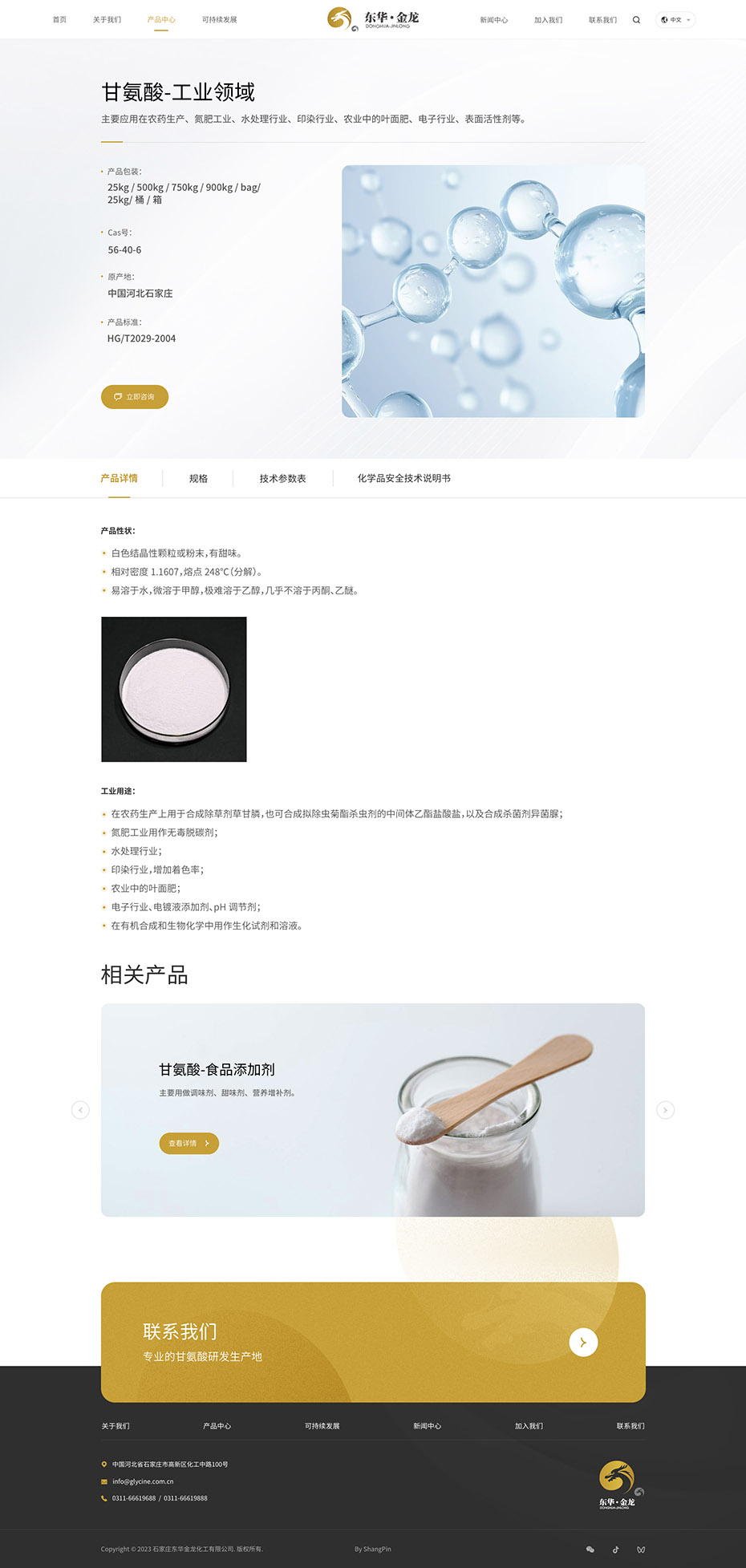Screen dimensions: 746x1568
Task: Tap 查看详情 on 甘氨酸-食品添加剂 card
Action: [189, 1144]
